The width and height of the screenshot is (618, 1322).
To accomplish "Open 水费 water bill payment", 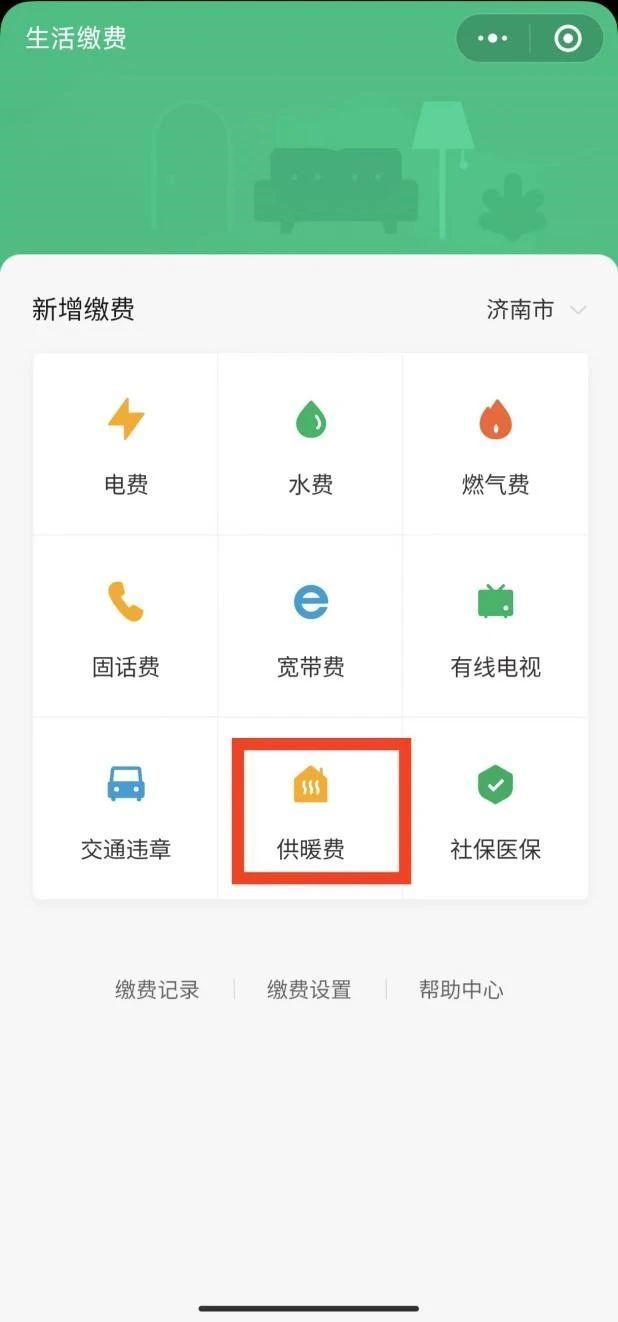I will click(x=310, y=445).
